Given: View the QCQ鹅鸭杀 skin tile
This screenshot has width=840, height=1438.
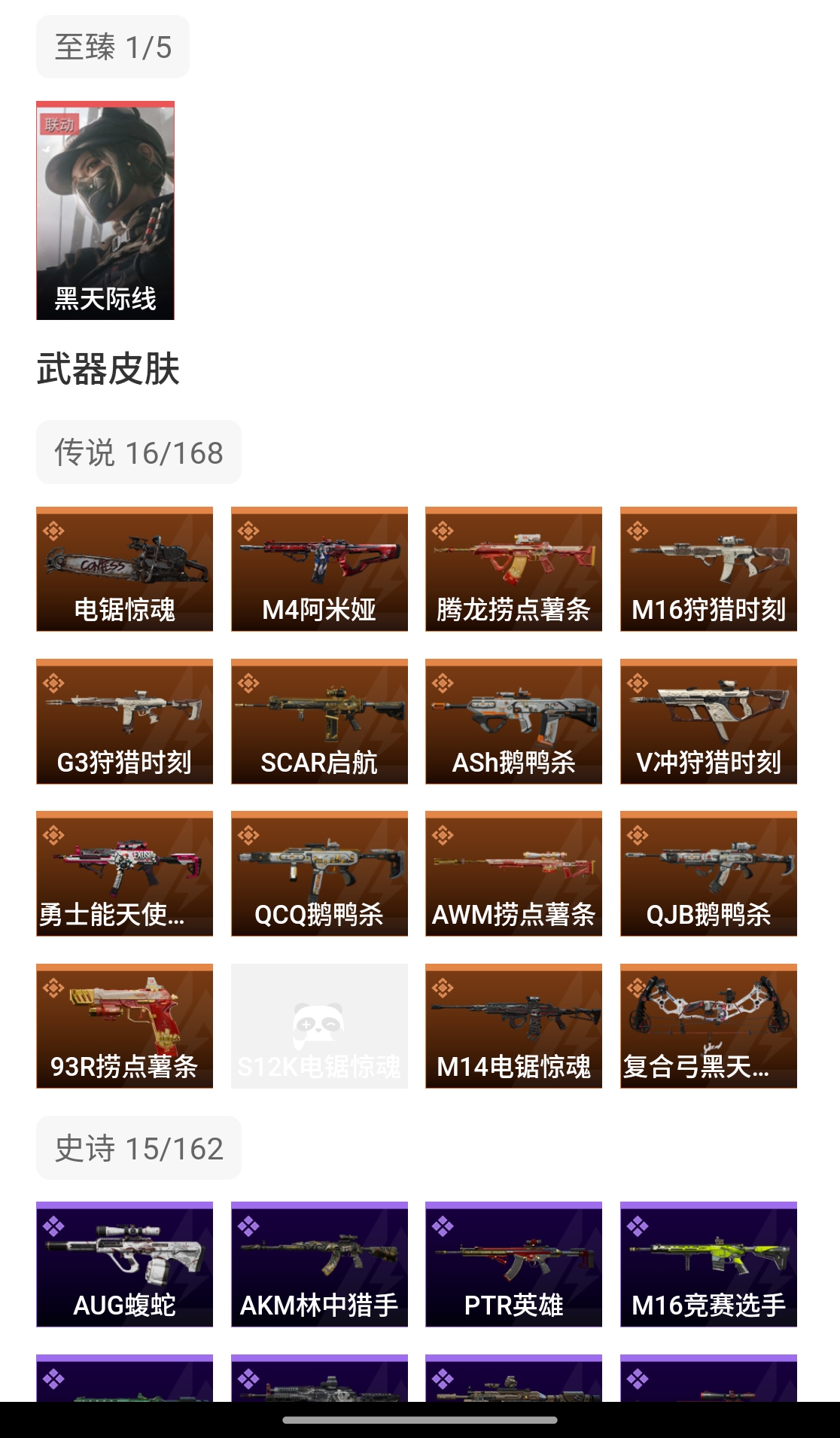Looking at the screenshot, I should pos(319,873).
